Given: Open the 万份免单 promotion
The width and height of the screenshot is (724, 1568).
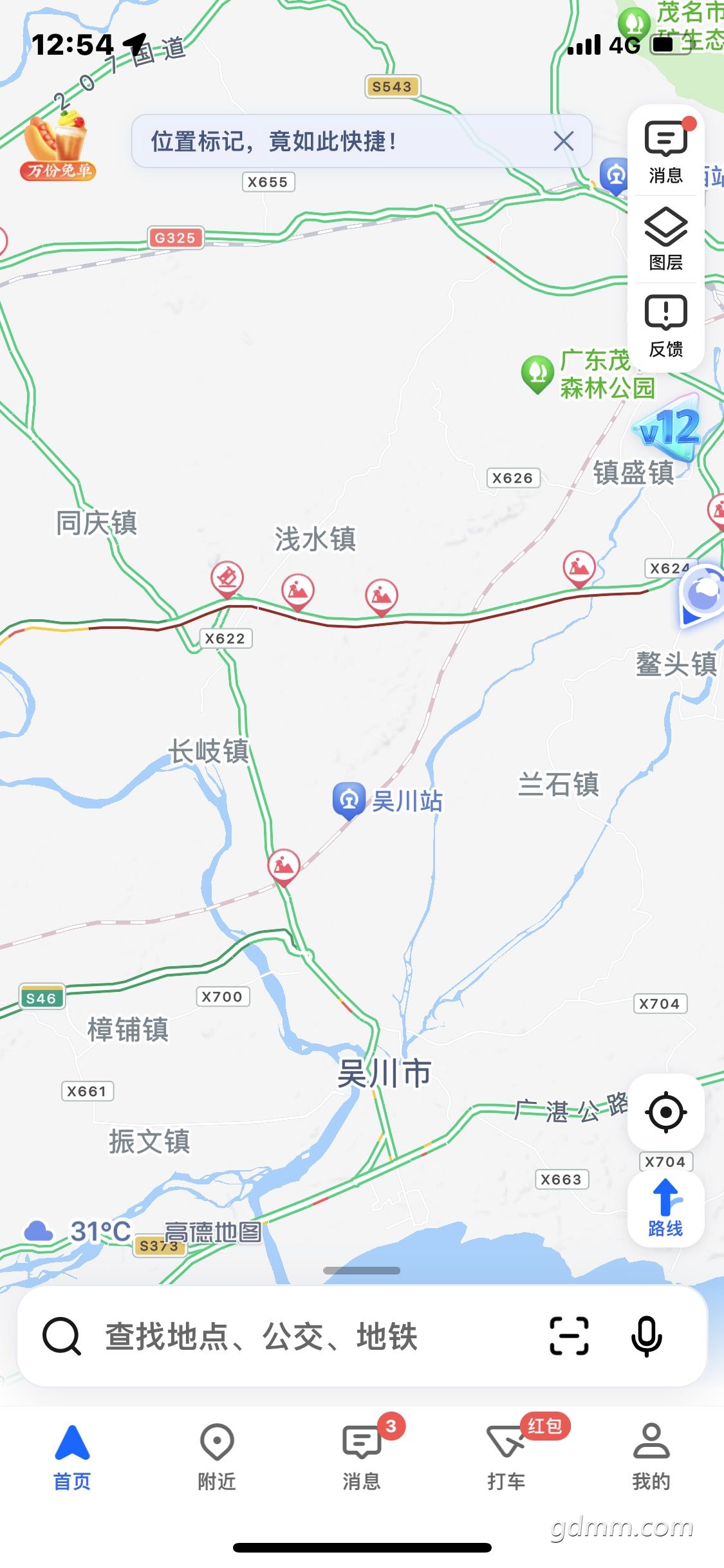Looking at the screenshot, I should click(x=58, y=147).
